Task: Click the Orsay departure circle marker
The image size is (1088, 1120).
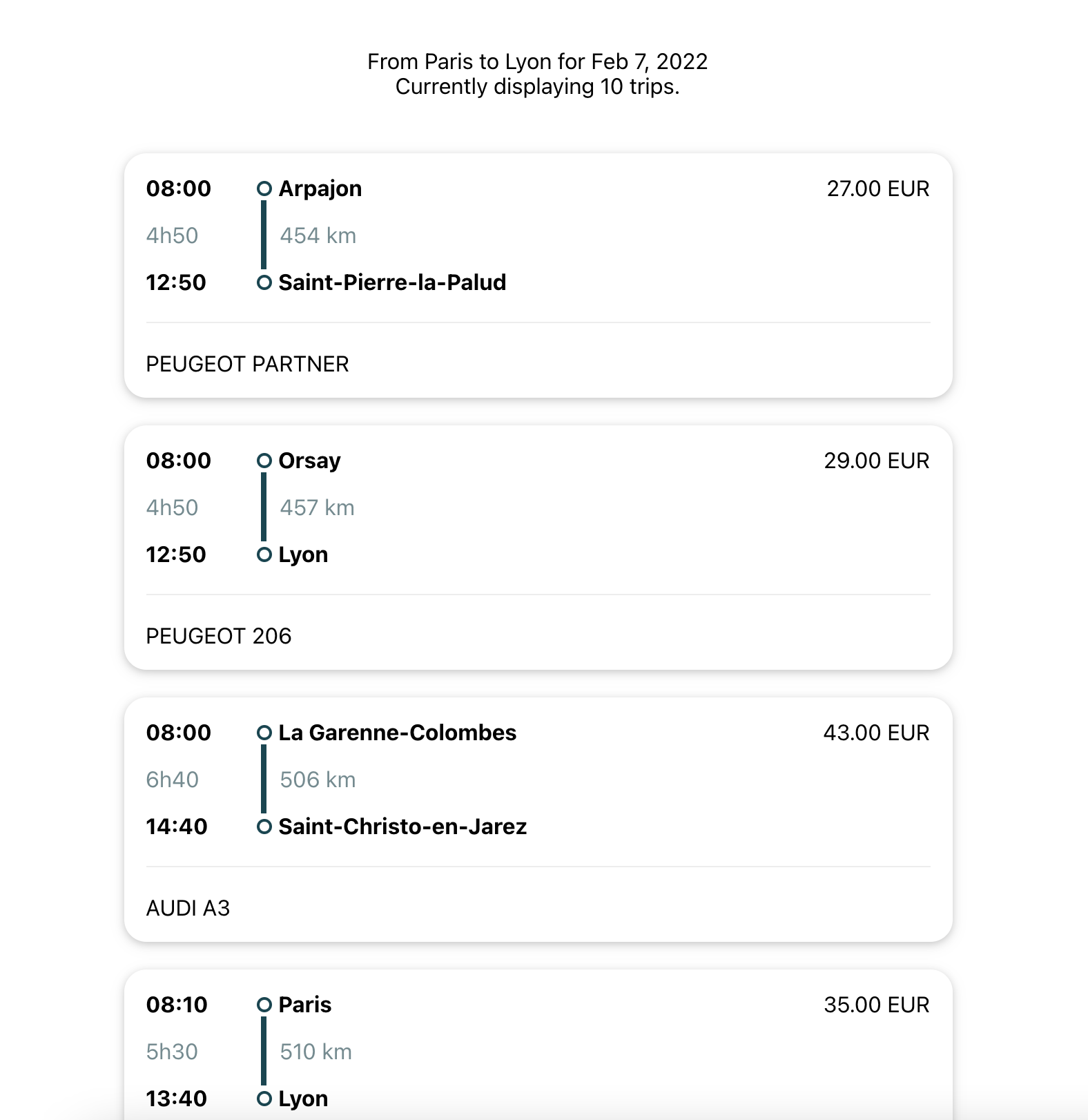Action: coord(264,460)
